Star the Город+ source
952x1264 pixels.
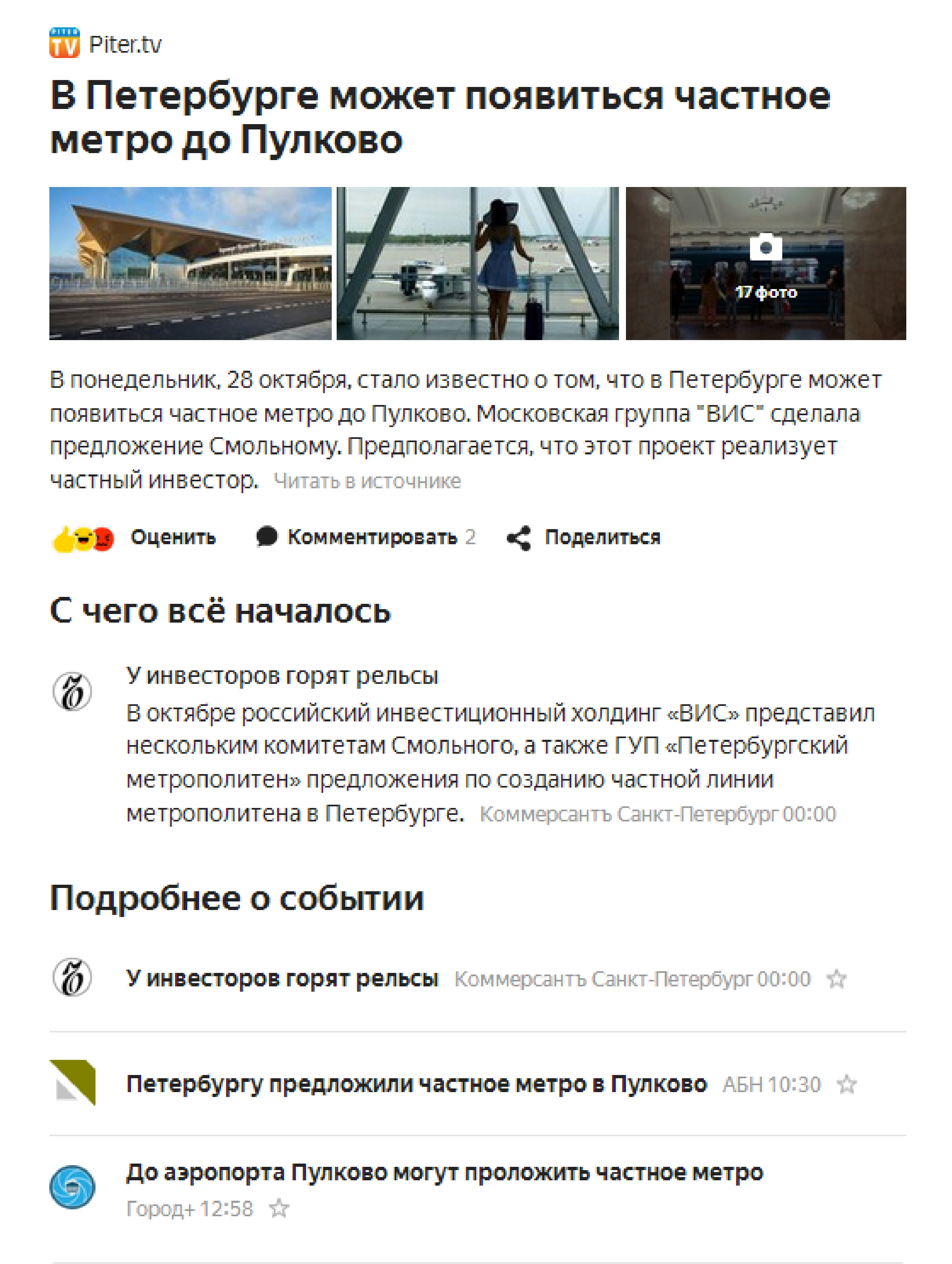click(x=279, y=1208)
